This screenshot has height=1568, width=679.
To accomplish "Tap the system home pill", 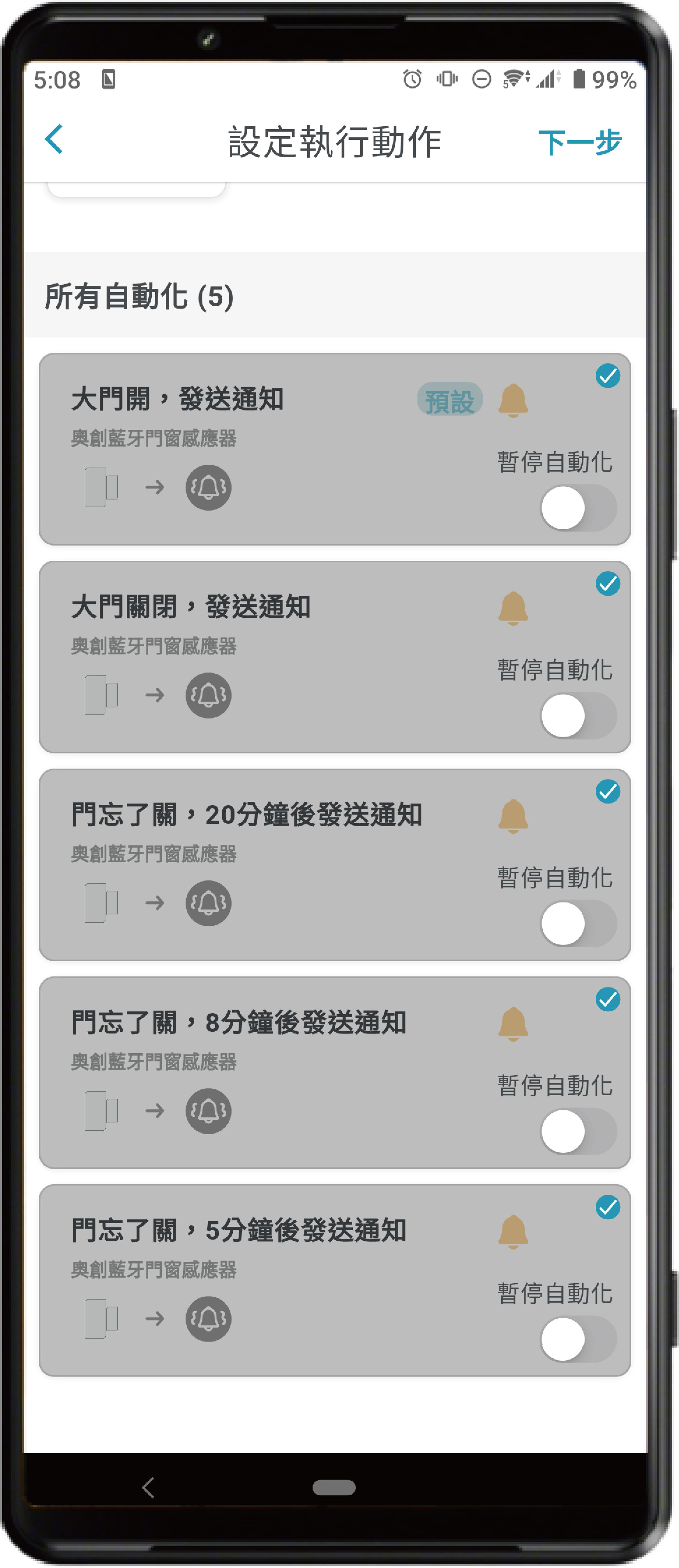I will tap(334, 1487).
